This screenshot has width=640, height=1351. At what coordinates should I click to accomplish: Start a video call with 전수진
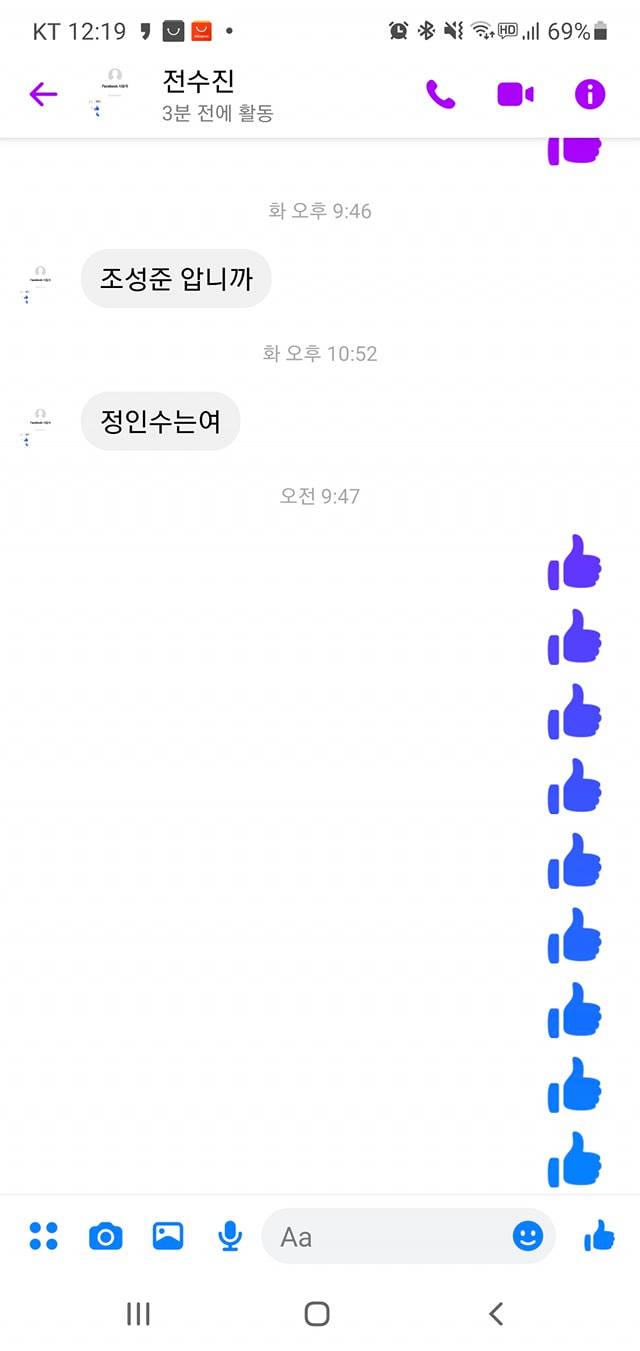515,94
